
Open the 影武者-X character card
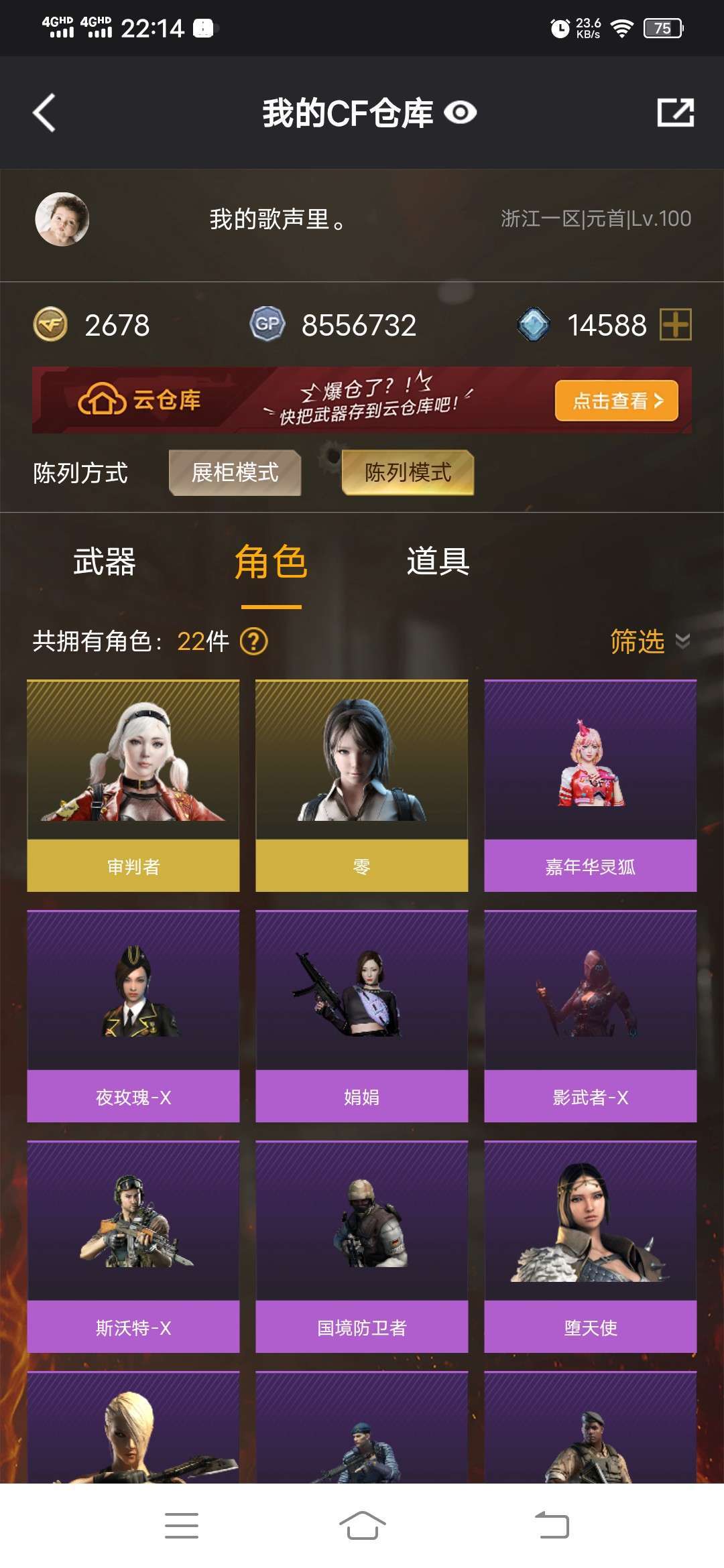pyautogui.click(x=591, y=1017)
